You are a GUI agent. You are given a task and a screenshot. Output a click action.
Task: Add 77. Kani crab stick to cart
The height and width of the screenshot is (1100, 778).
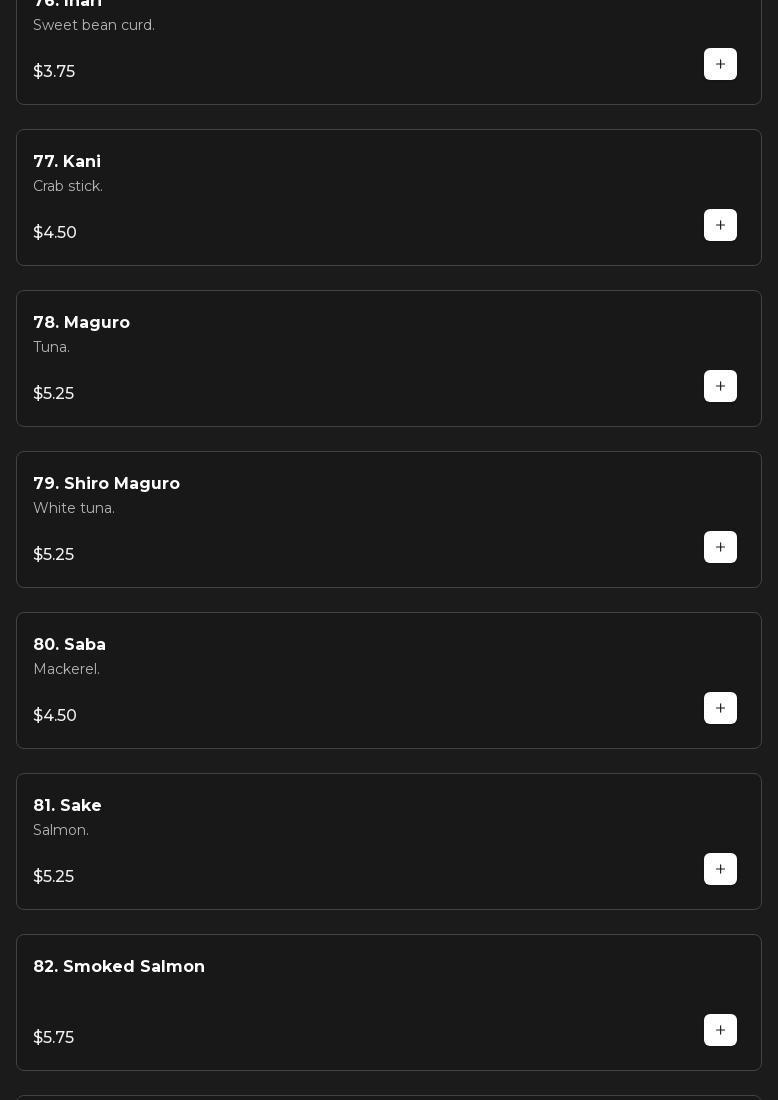(720, 225)
